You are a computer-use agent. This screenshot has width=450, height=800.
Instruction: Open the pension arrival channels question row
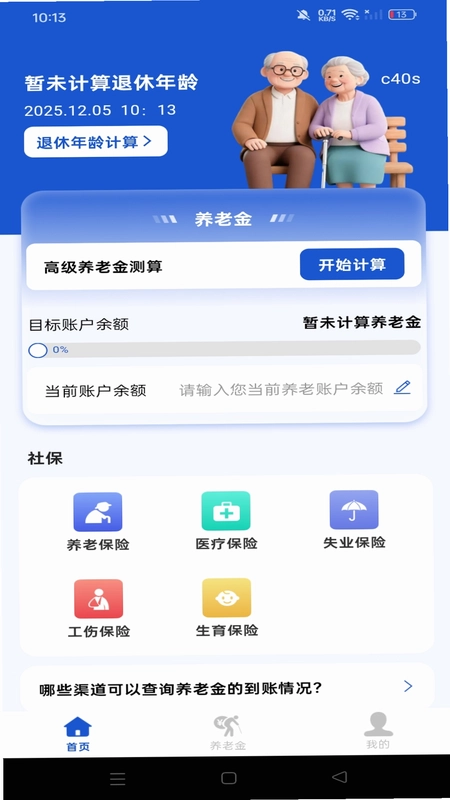227,688
